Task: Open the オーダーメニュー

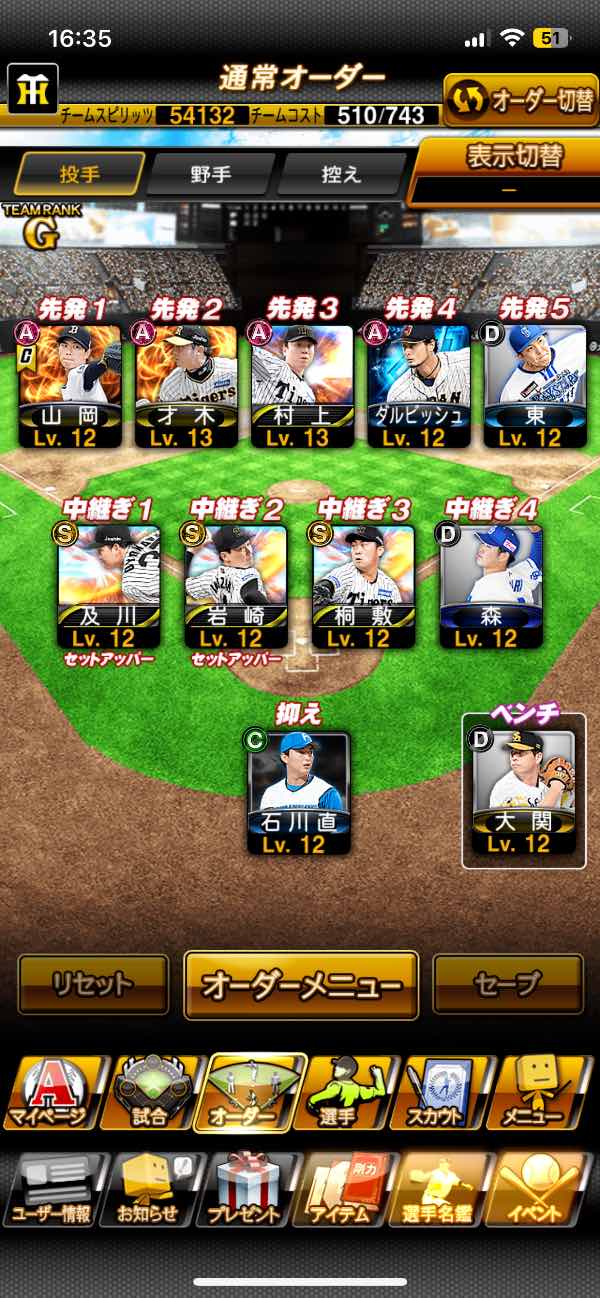Action: 301,985
